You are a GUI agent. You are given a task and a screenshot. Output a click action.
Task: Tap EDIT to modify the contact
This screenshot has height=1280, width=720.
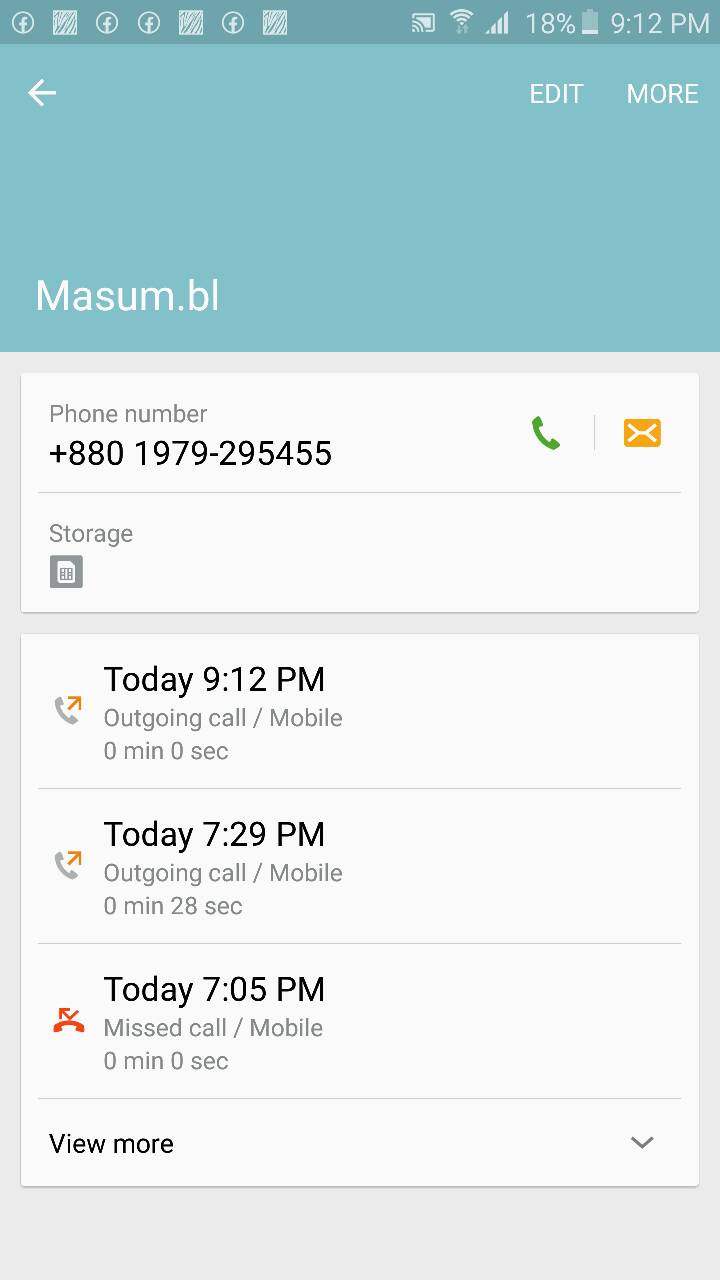click(x=556, y=94)
